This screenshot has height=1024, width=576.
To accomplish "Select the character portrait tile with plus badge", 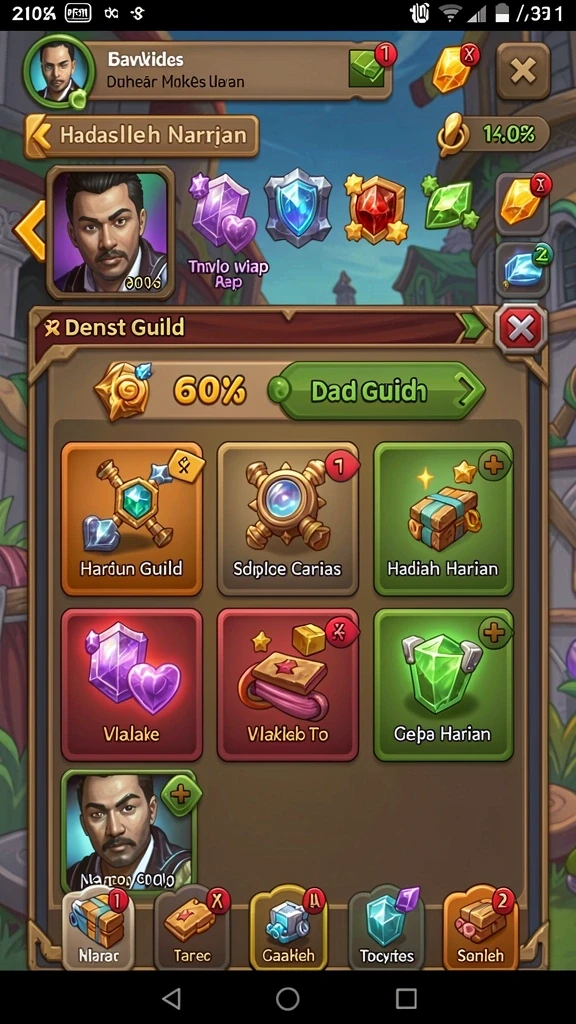I will 129,831.
